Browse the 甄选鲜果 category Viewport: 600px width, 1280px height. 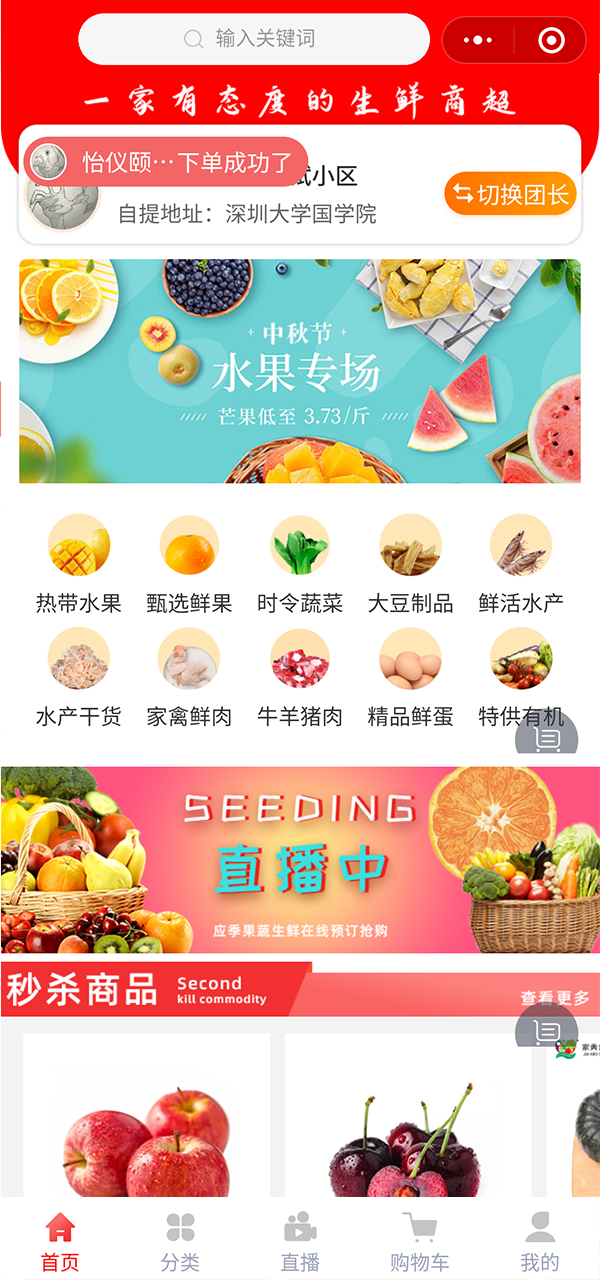189,564
